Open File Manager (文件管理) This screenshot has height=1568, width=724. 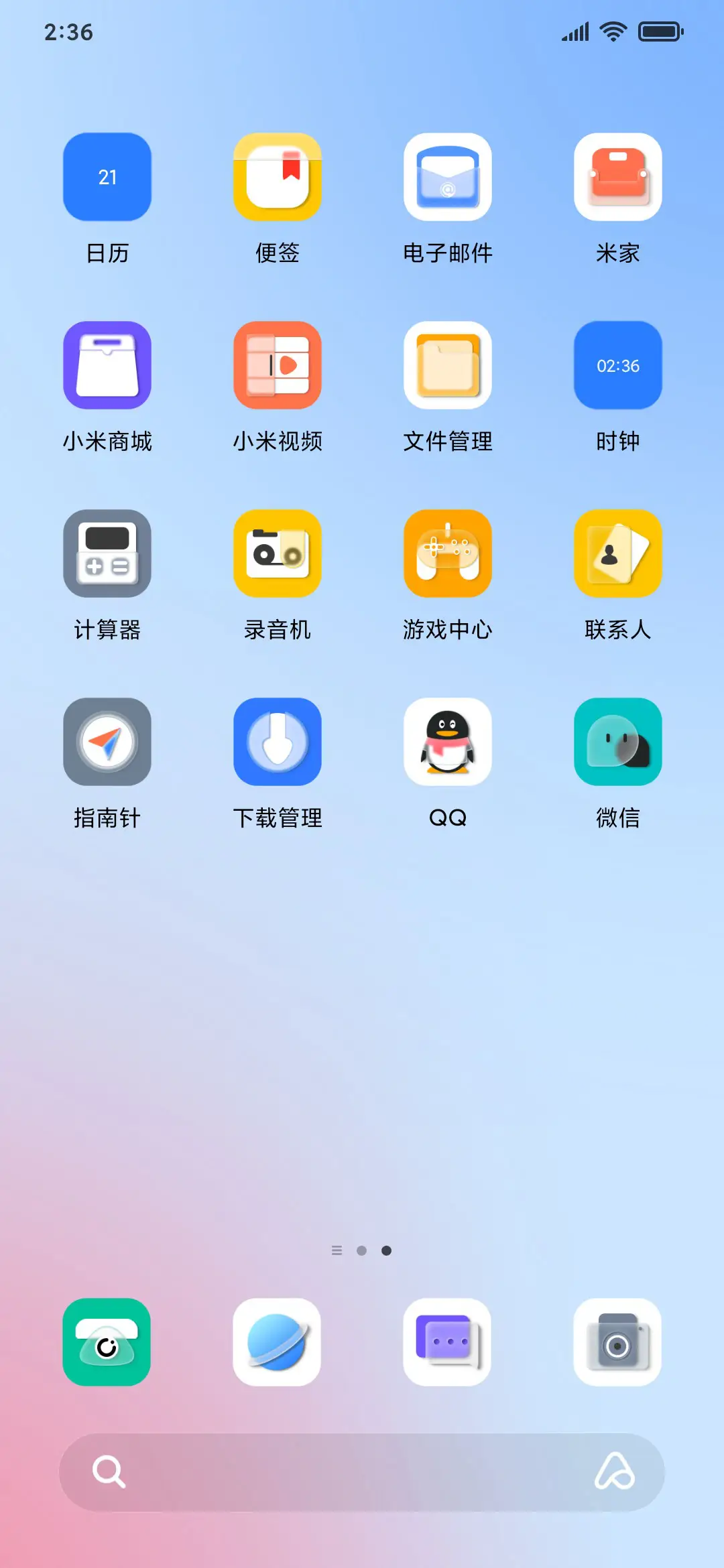[447, 365]
